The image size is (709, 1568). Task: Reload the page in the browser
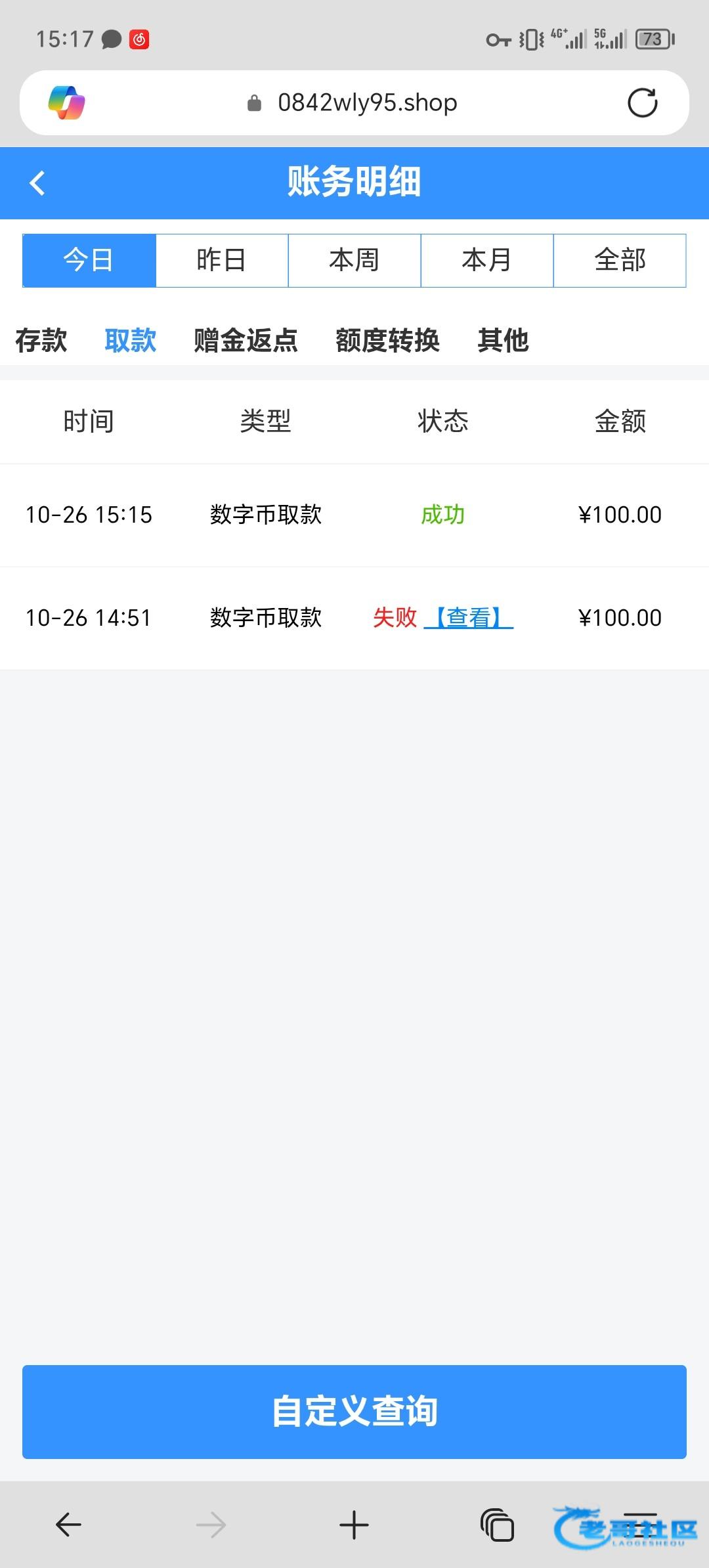[642, 103]
